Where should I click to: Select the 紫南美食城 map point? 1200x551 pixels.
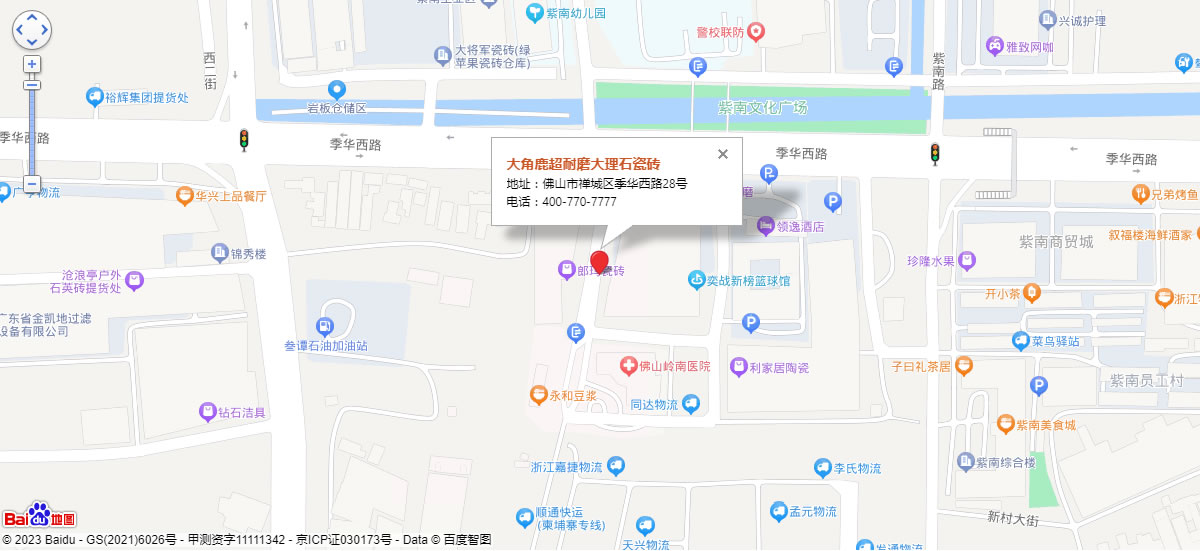pyautogui.click(x=1006, y=425)
